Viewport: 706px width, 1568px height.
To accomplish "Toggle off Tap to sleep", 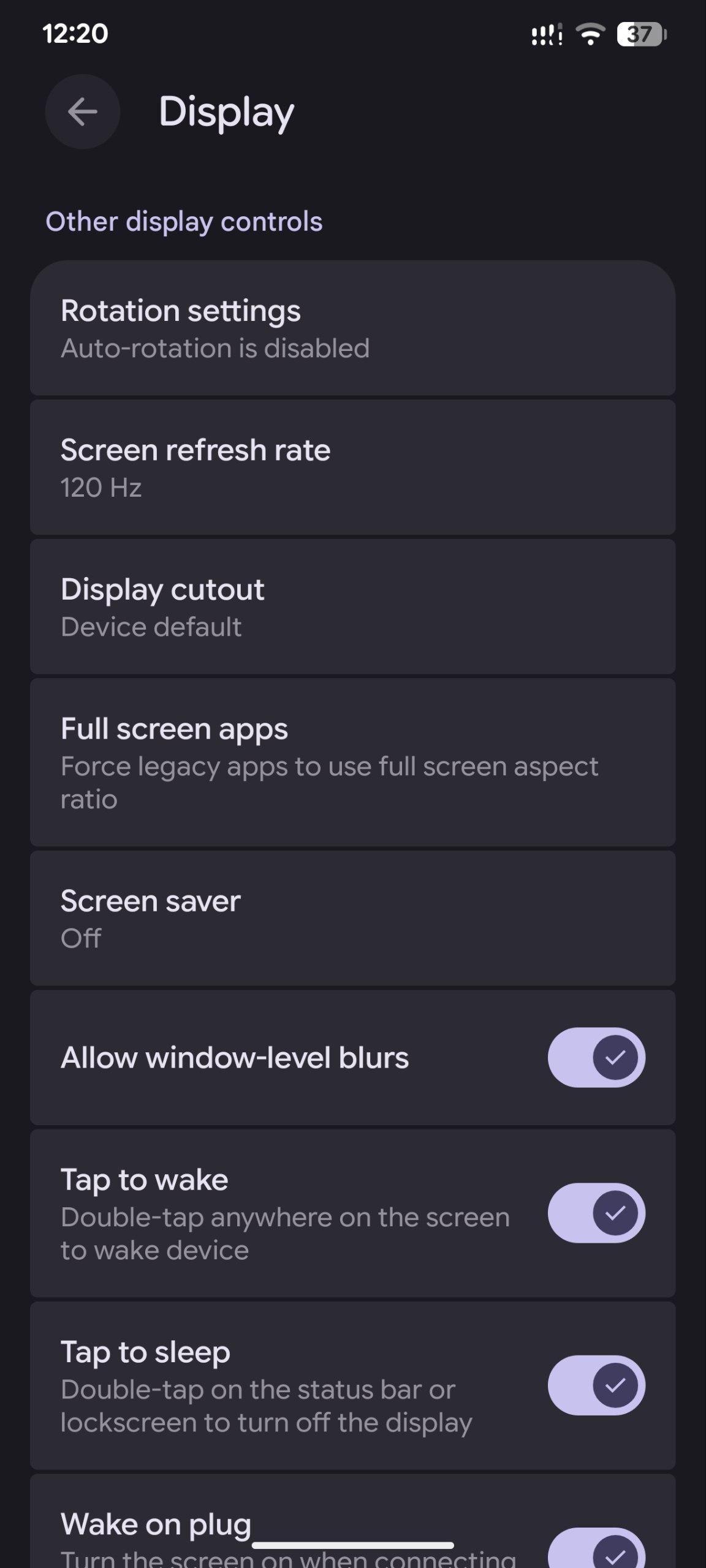I will click(x=596, y=1385).
